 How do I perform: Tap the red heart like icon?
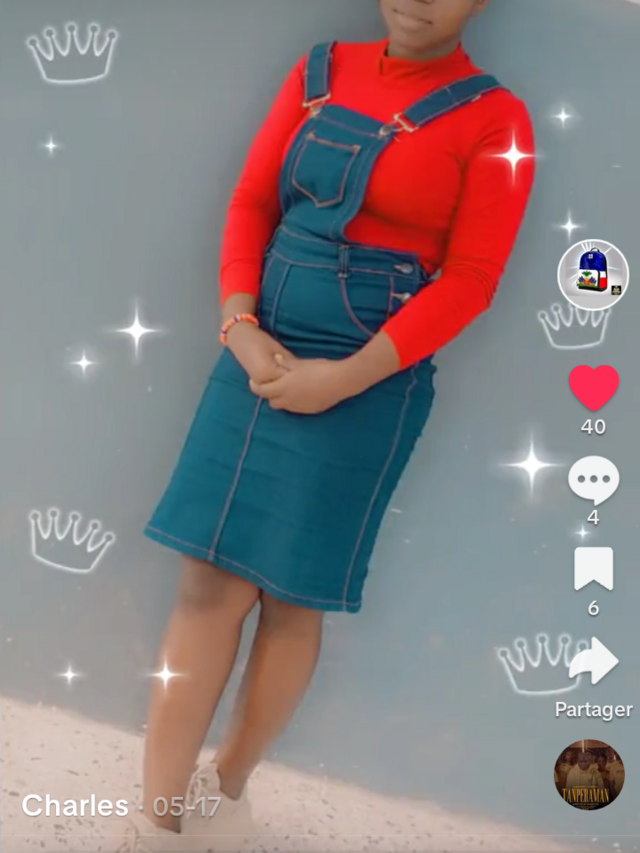[594, 388]
